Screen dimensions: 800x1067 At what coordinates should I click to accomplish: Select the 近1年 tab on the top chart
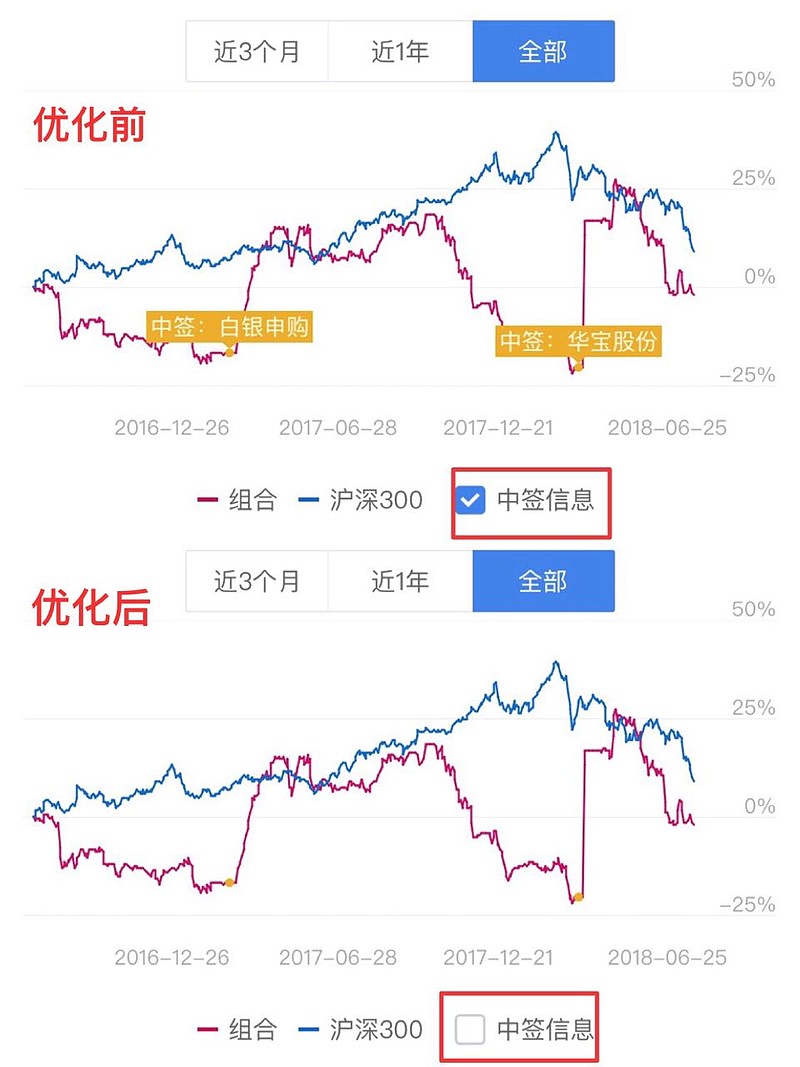click(398, 50)
